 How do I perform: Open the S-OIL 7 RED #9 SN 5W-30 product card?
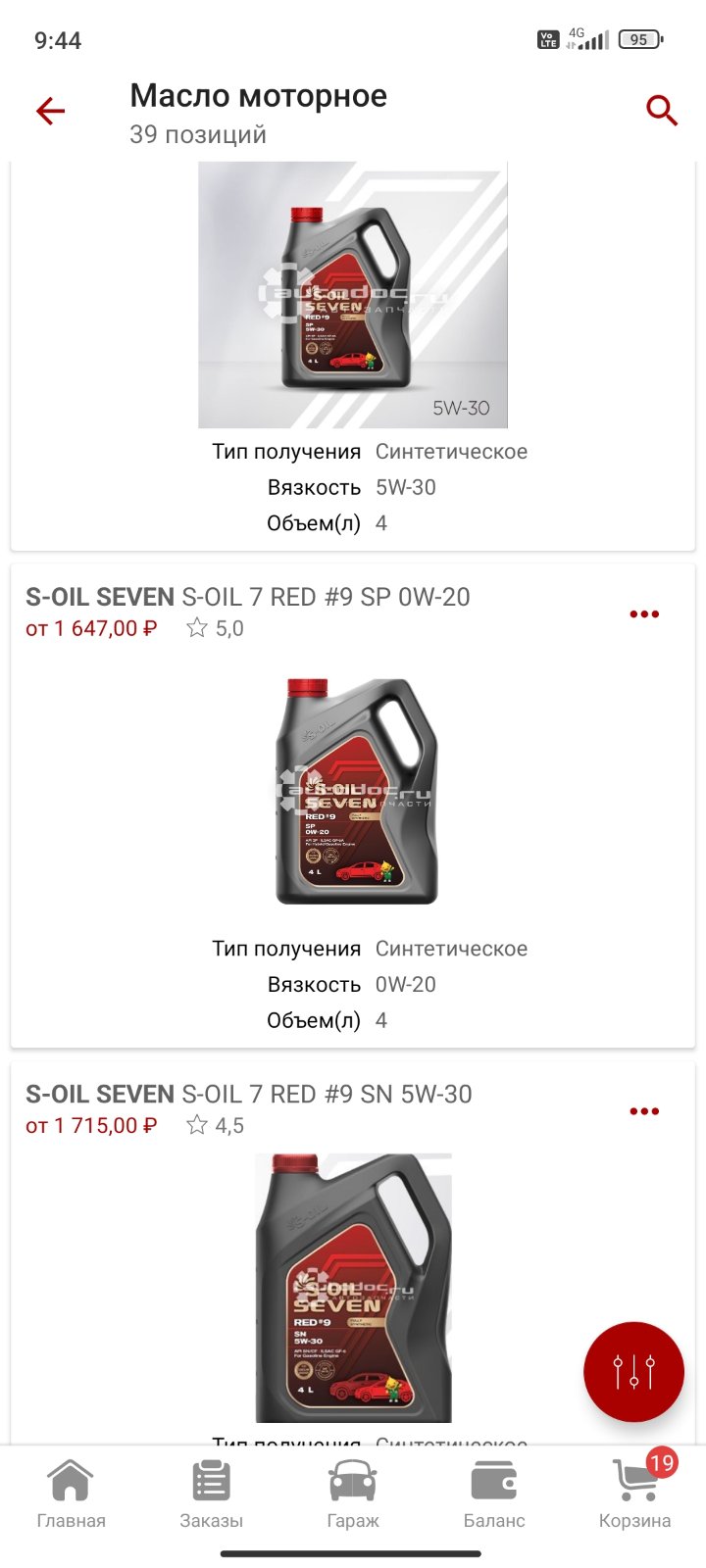353,1252
